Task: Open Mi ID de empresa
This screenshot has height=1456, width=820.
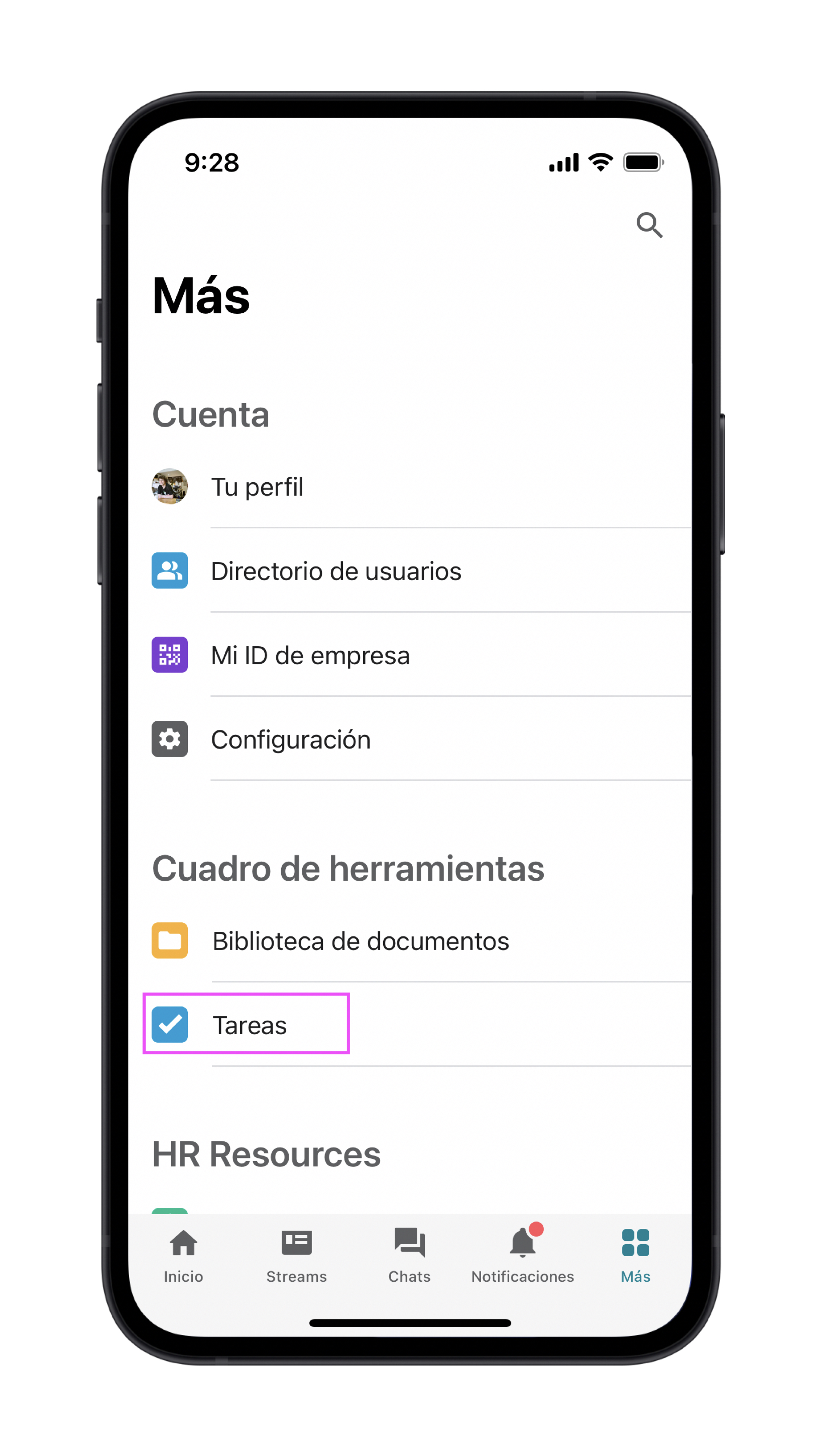Action: (310, 655)
